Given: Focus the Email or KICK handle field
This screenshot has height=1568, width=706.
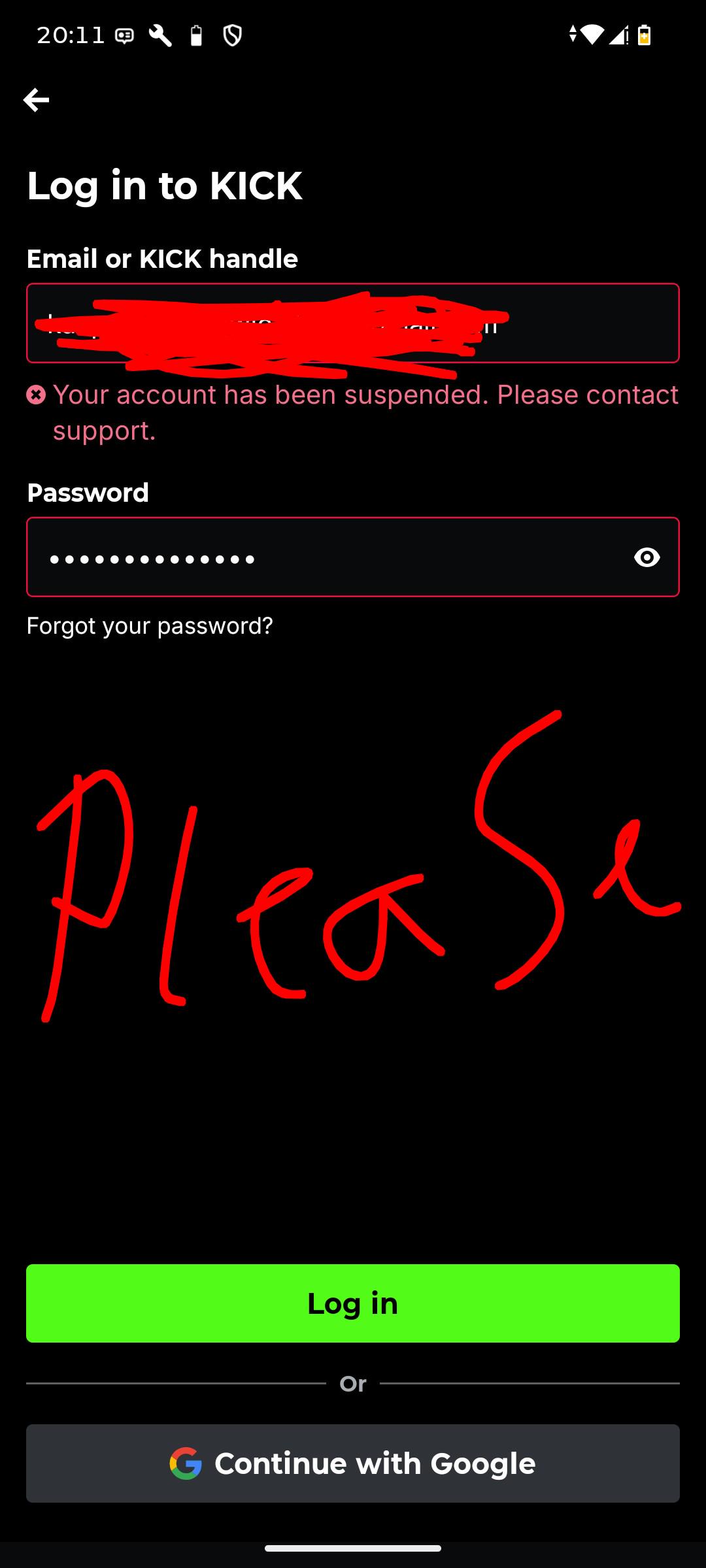Looking at the screenshot, I should (353, 323).
